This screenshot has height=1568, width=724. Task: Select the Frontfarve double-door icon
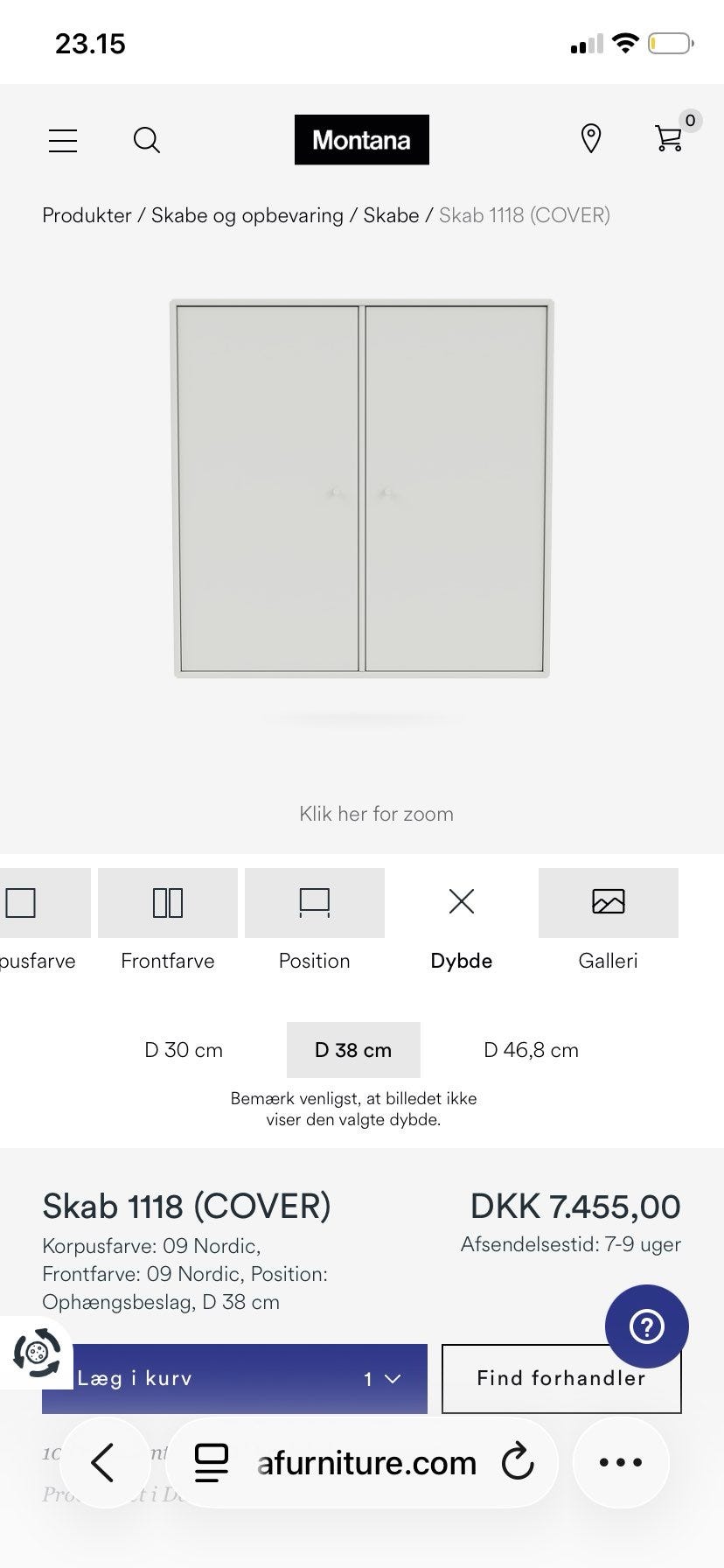coord(167,903)
